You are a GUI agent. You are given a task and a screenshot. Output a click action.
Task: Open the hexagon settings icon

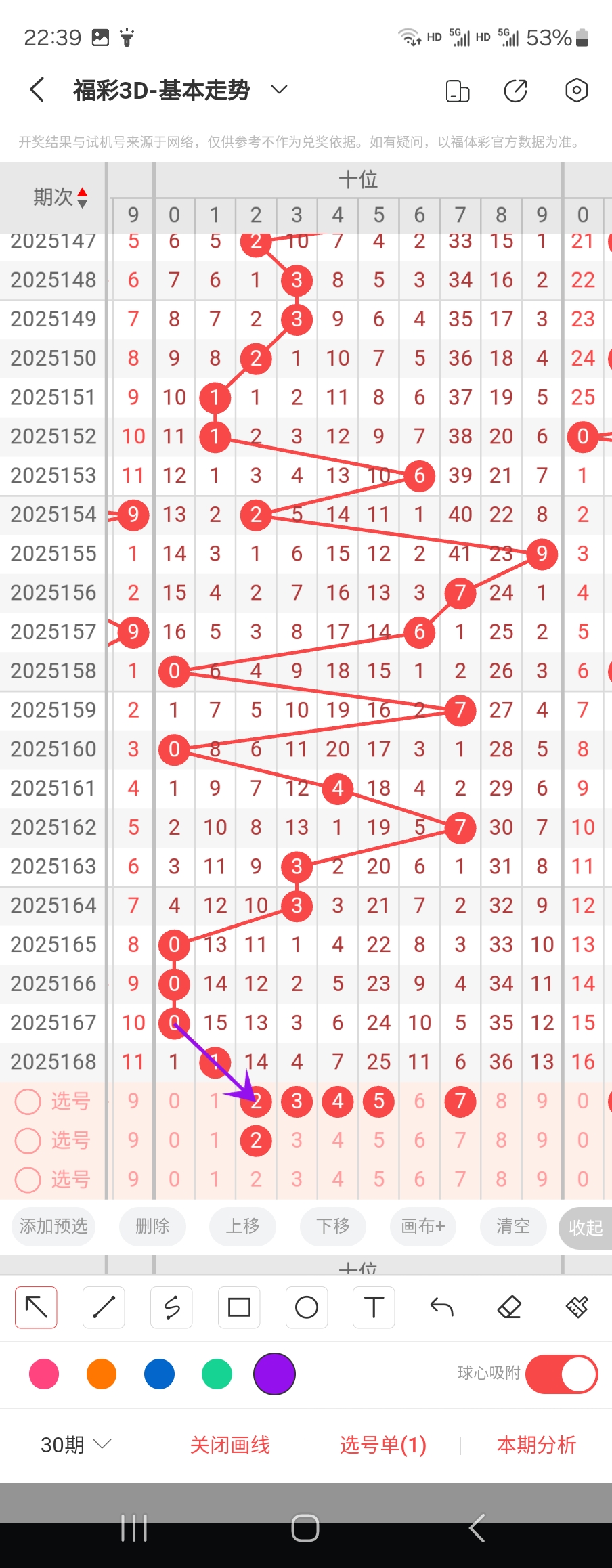tap(576, 90)
